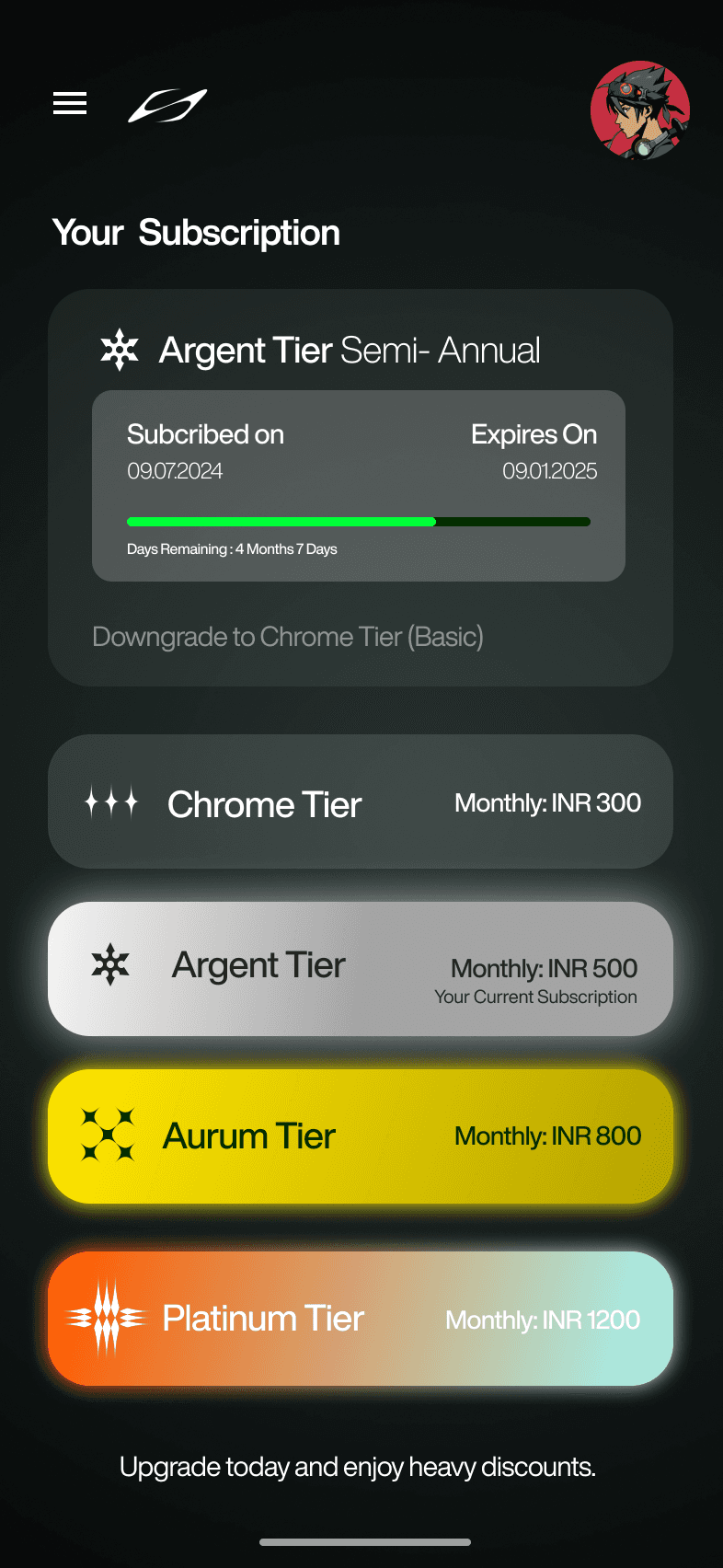
Task: Open the hamburger menu
Action: pyautogui.click(x=70, y=104)
